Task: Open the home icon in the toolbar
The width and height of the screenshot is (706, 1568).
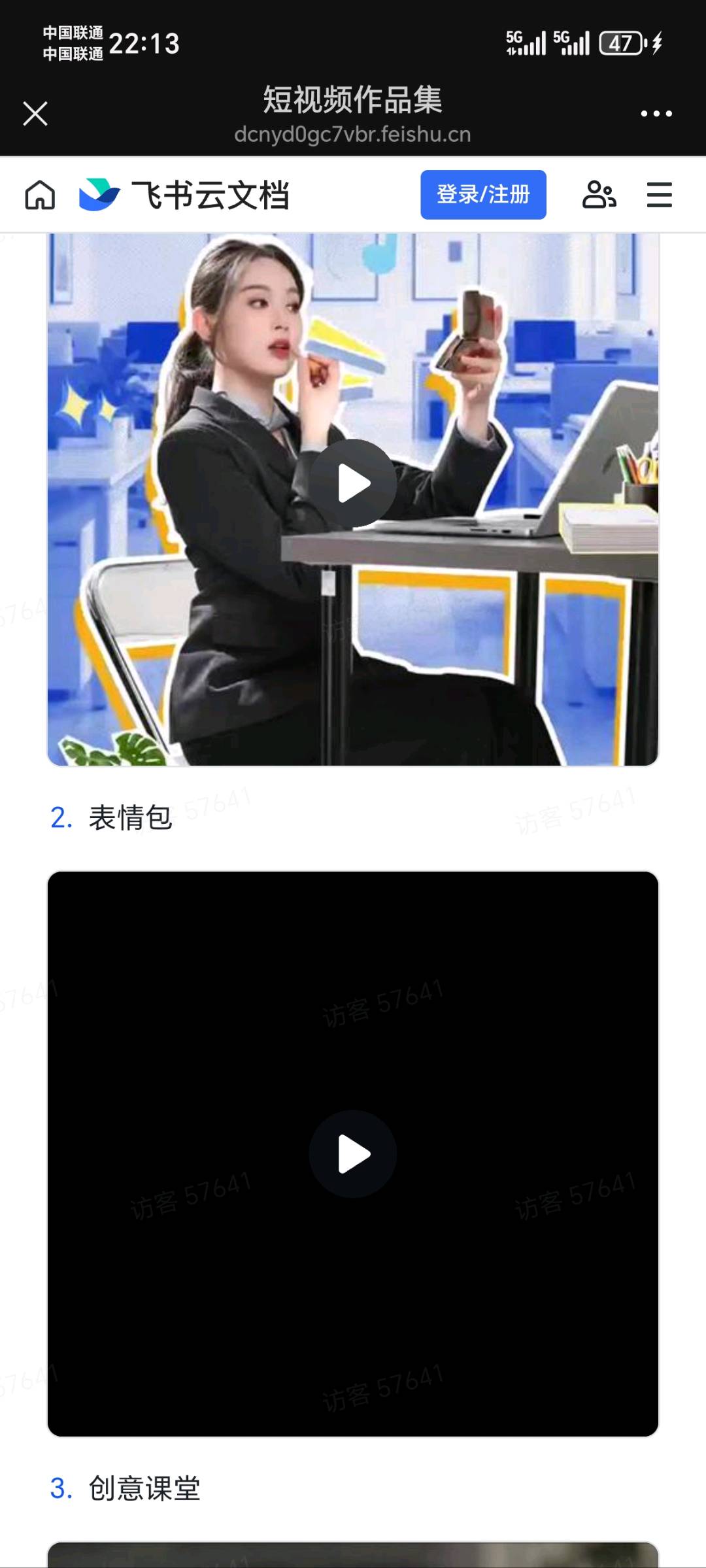Action: pos(39,194)
